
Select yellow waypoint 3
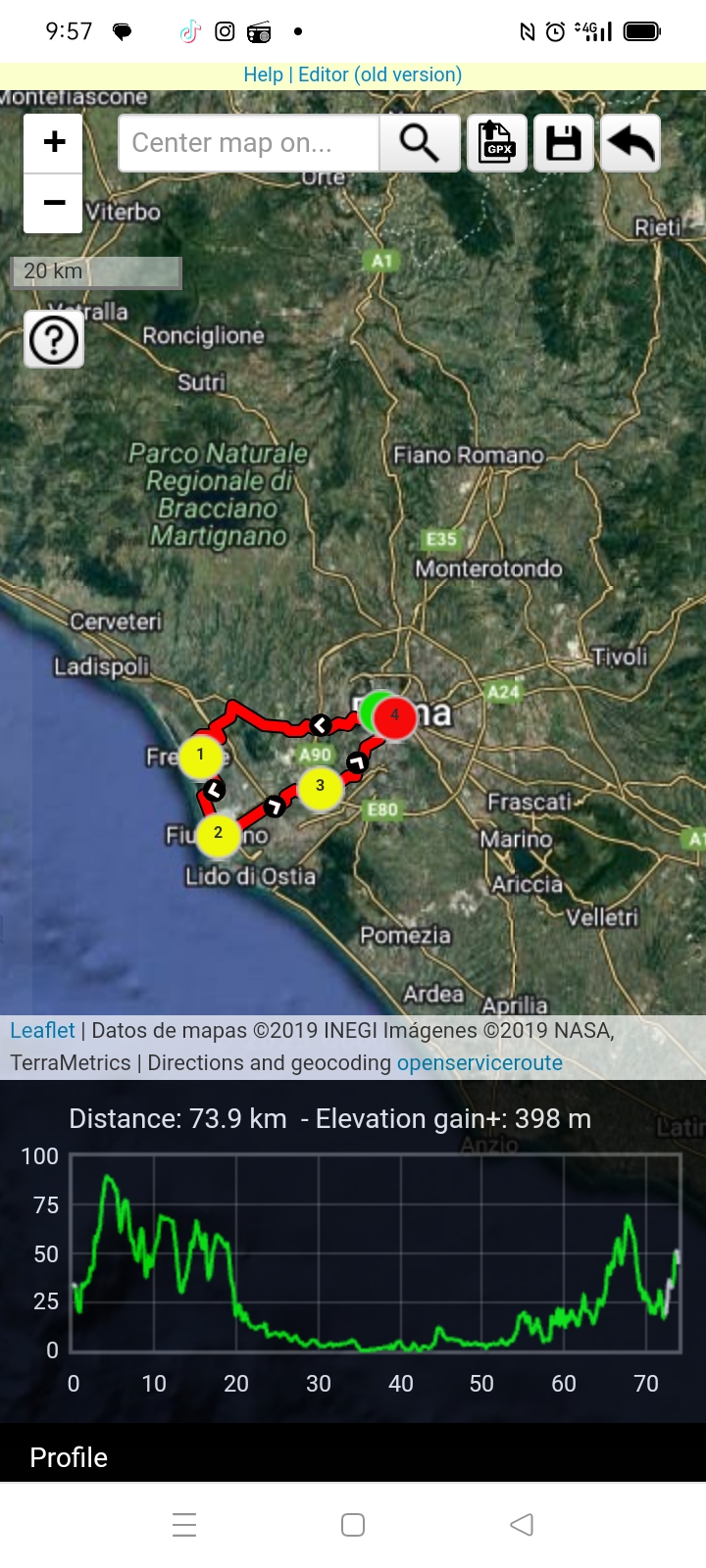(320, 787)
